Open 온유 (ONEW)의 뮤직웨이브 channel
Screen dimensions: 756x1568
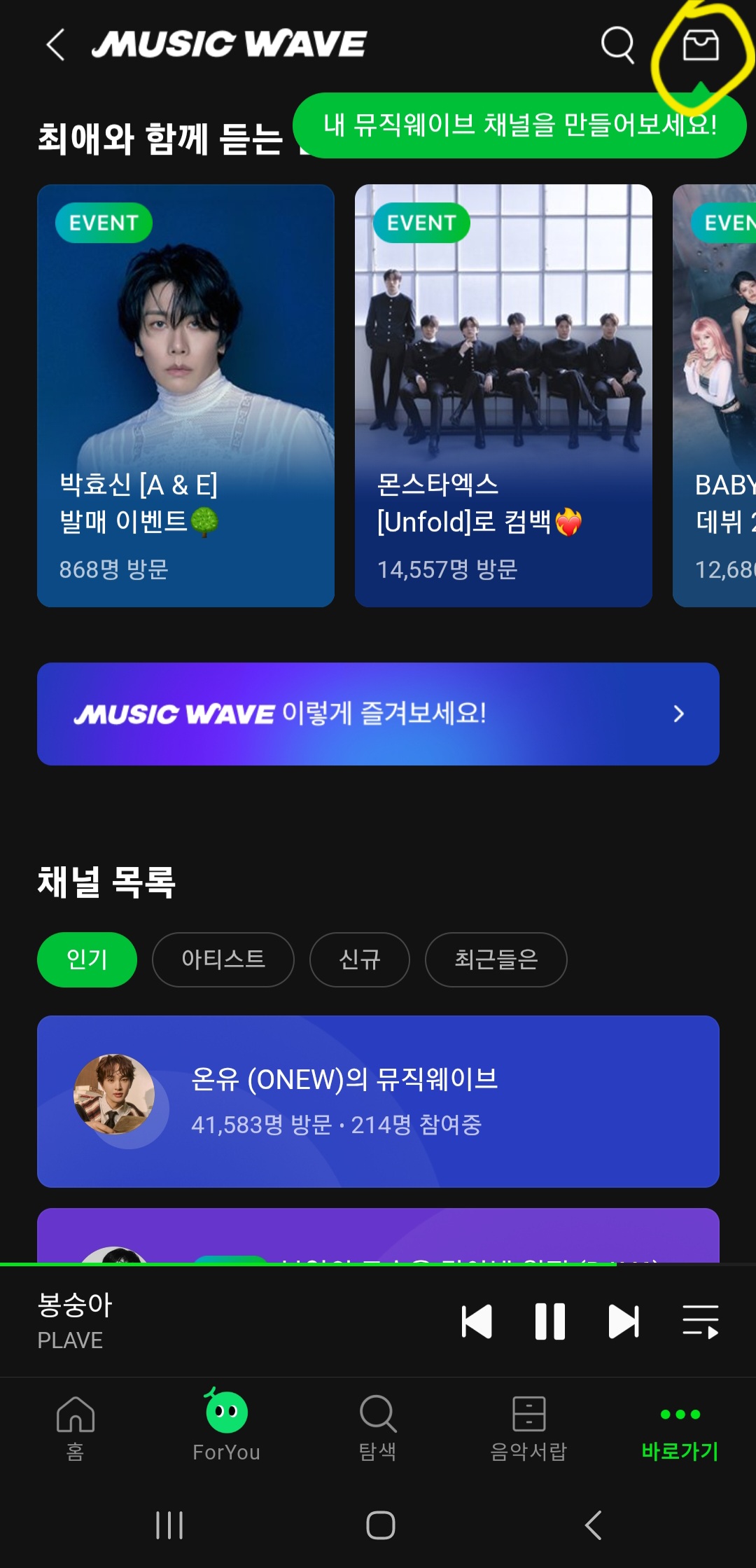pos(378,1101)
